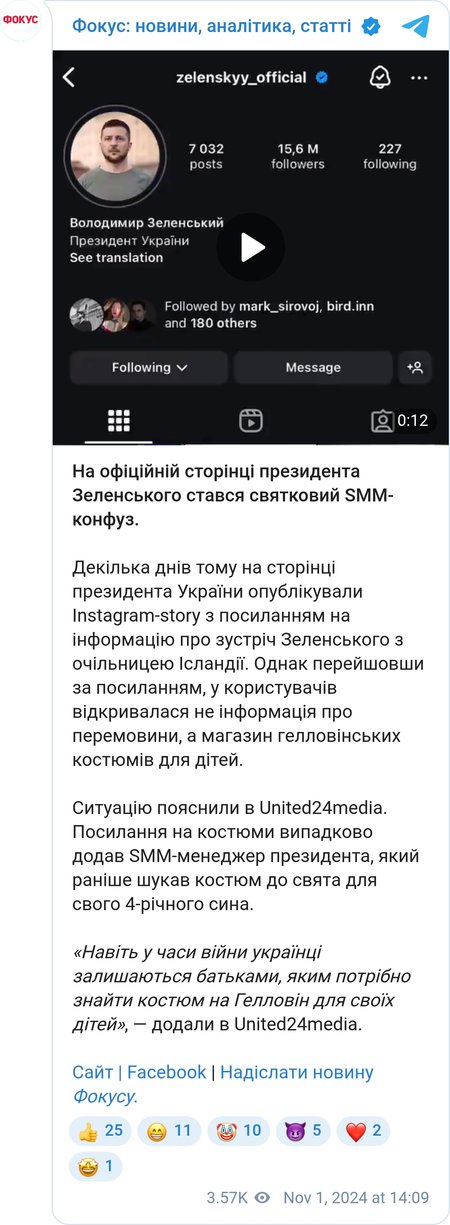The width and height of the screenshot is (450, 1225).
Task: Add the clown reaction
Action: pyautogui.click(x=238, y=1131)
